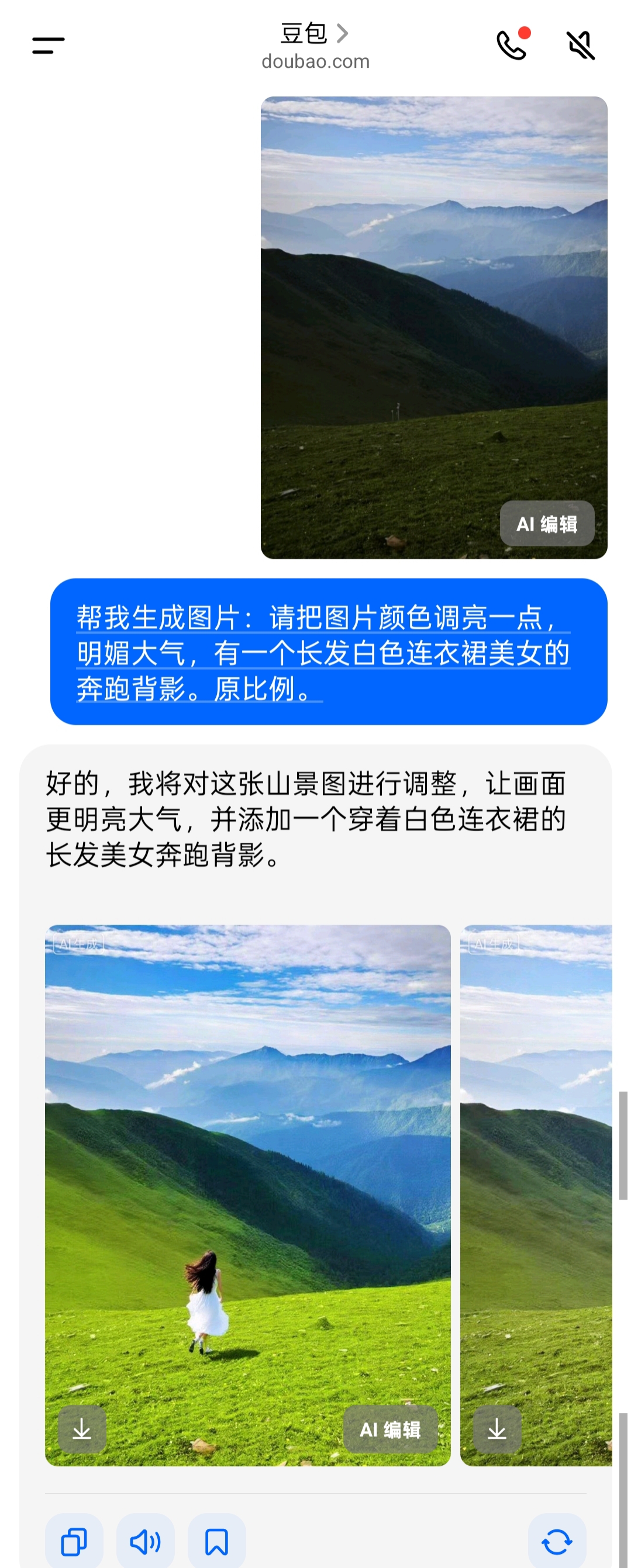
Task: Open the 豆包 profile from the title
Action: (314, 33)
